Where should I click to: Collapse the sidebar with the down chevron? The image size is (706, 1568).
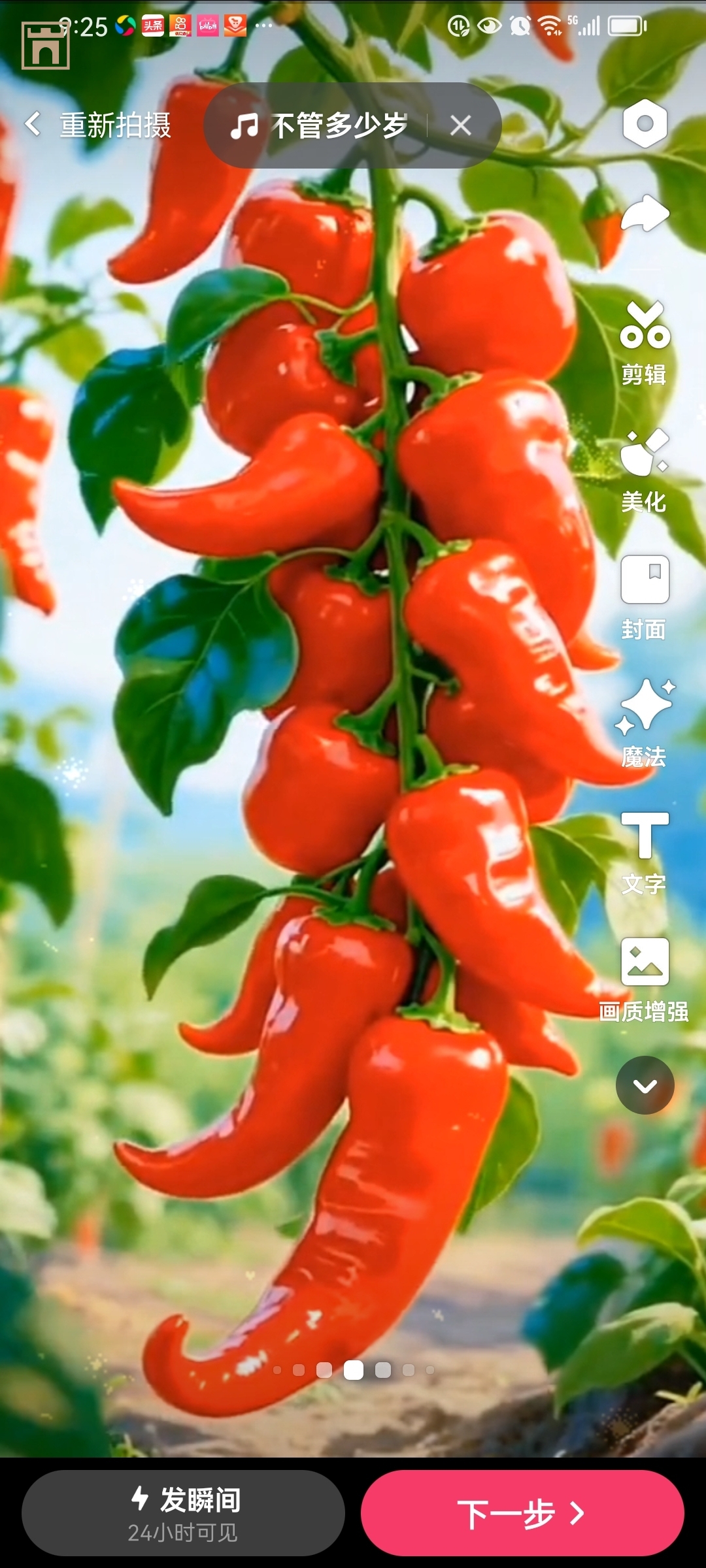[644, 1084]
